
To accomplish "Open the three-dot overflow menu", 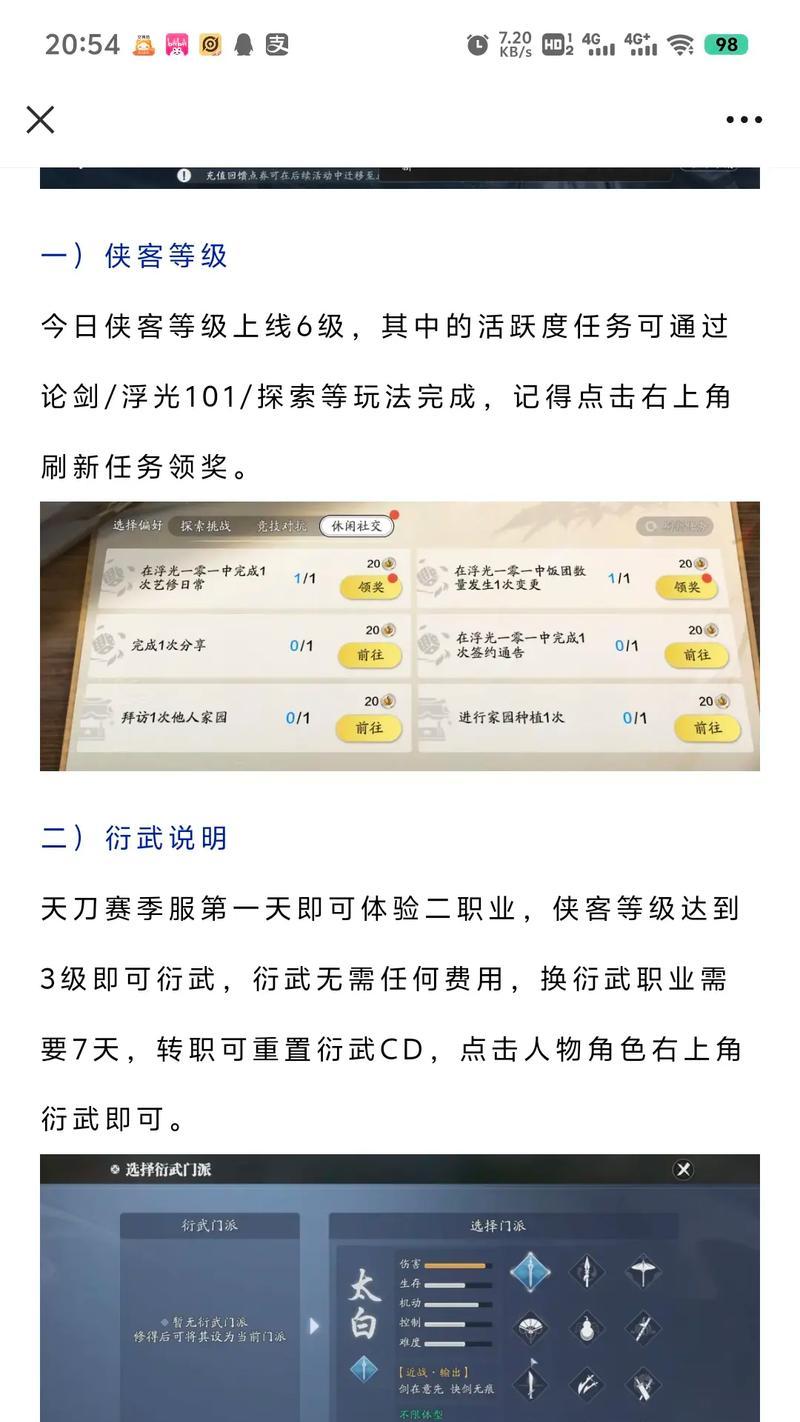I will tap(743, 120).
